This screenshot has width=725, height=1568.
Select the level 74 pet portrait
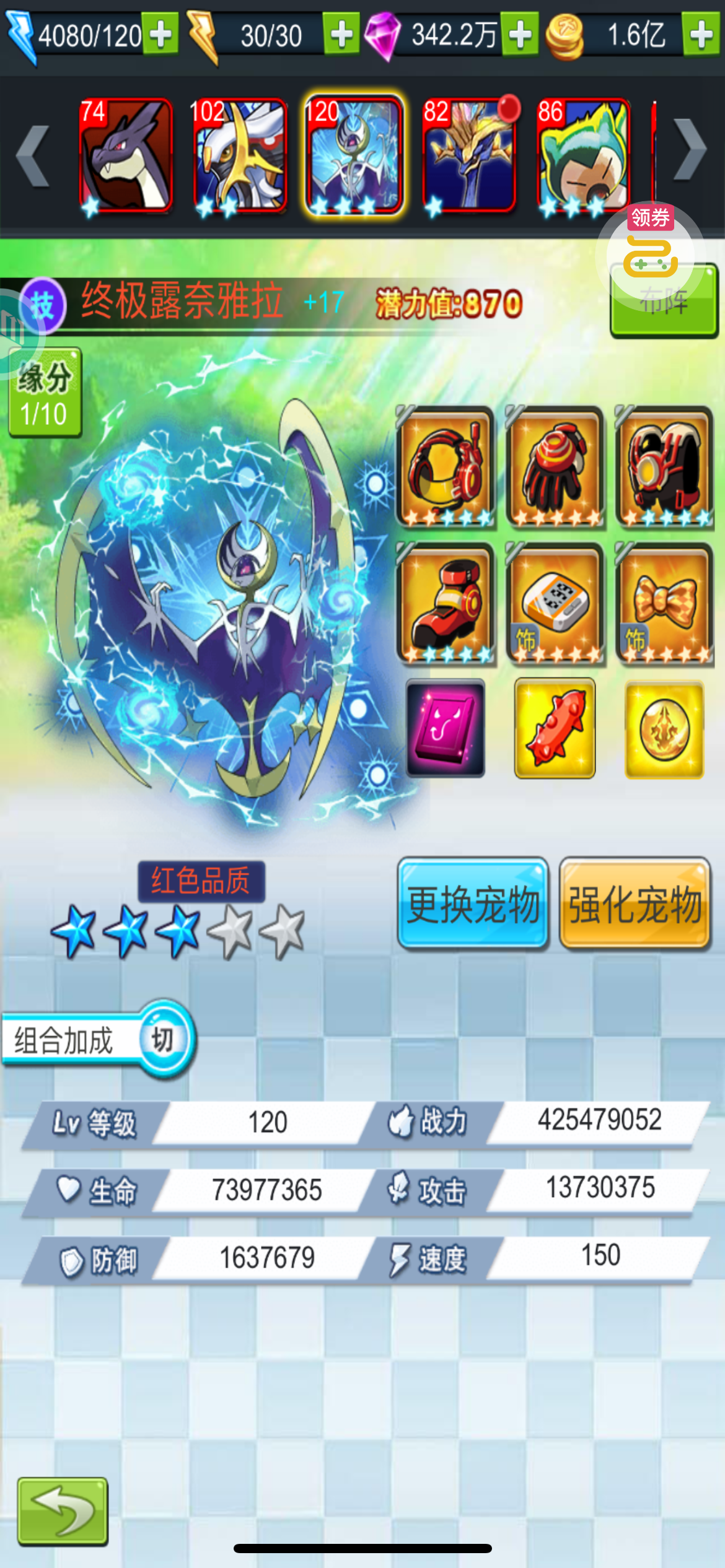click(x=126, y=155)
